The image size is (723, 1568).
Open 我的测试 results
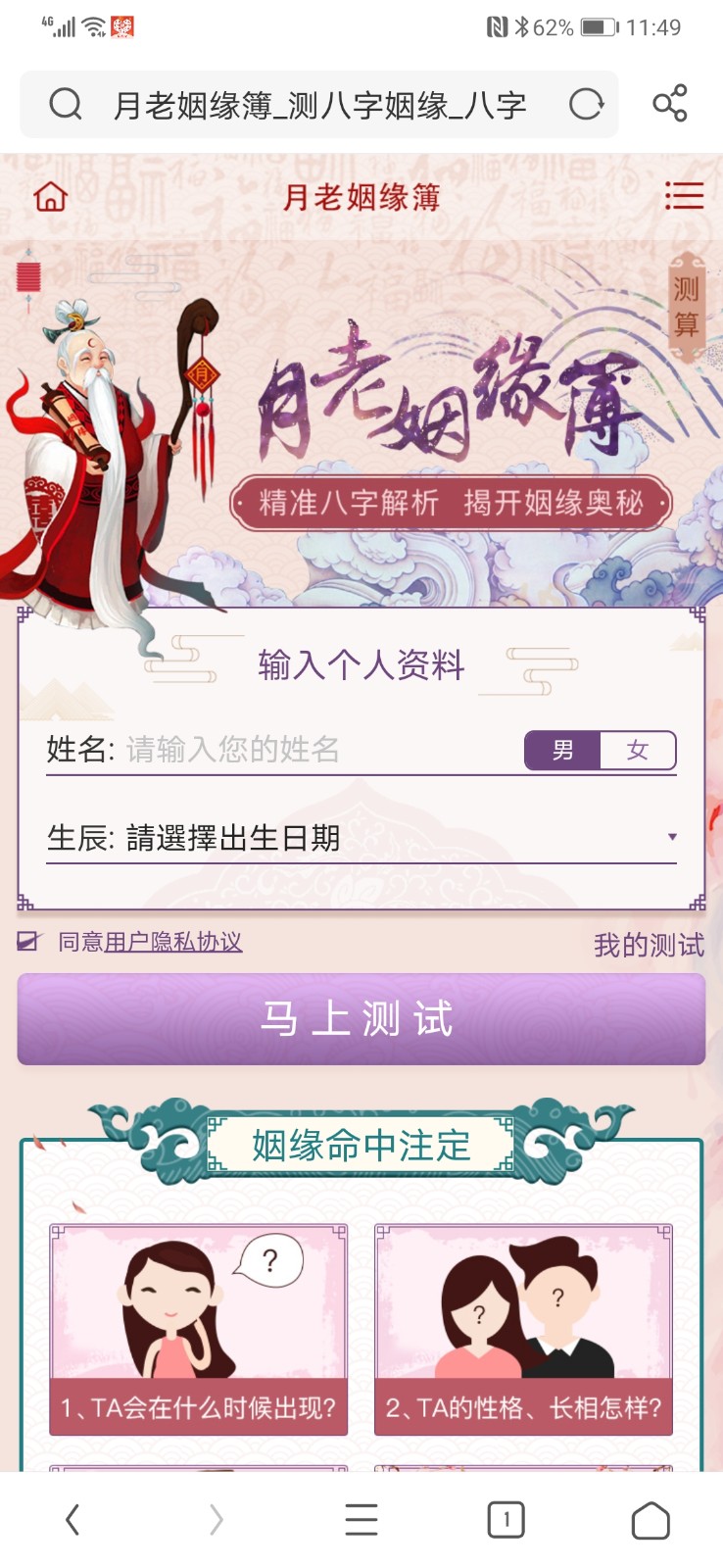pos(649,945)
